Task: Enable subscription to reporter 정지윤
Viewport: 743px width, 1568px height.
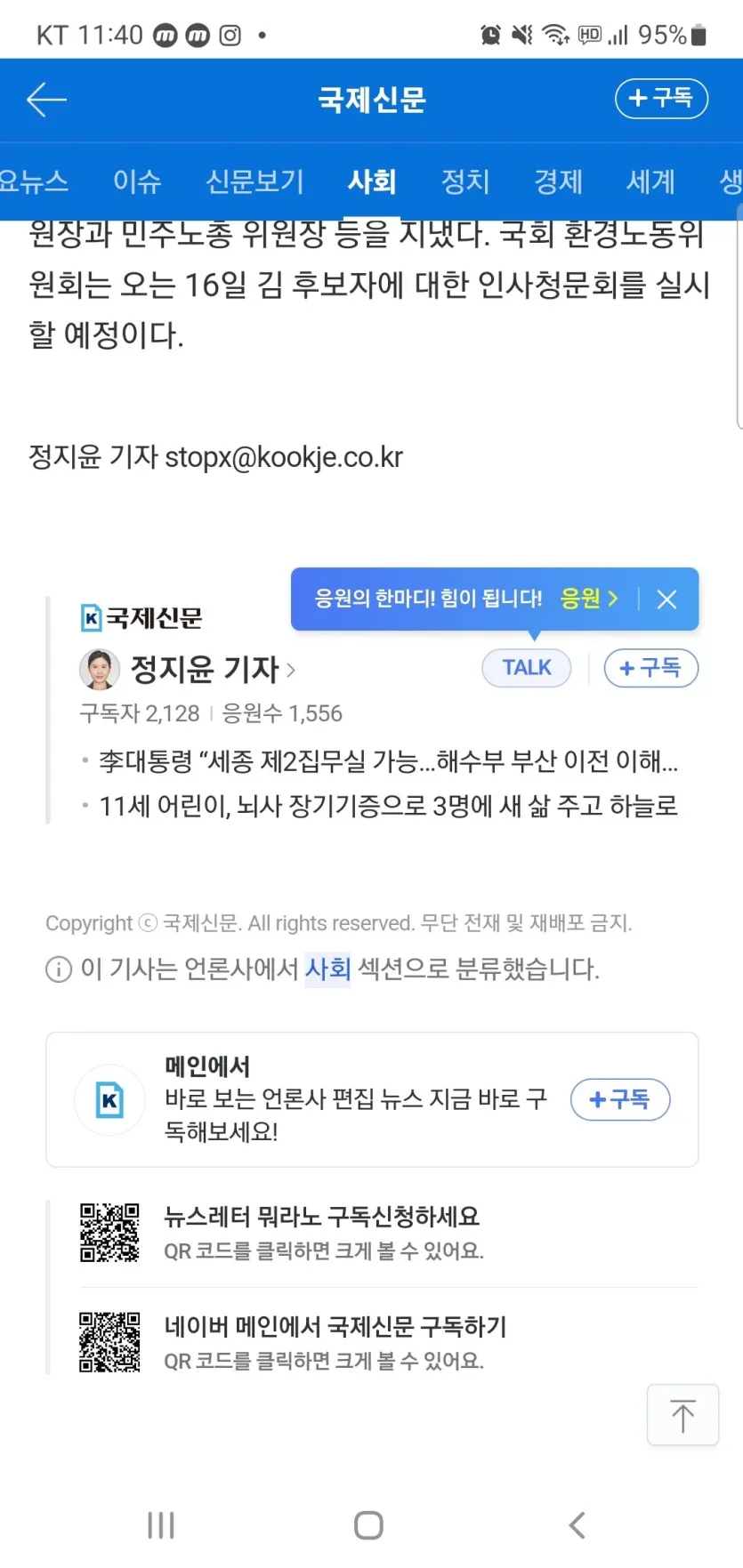Action: (651, 668)
